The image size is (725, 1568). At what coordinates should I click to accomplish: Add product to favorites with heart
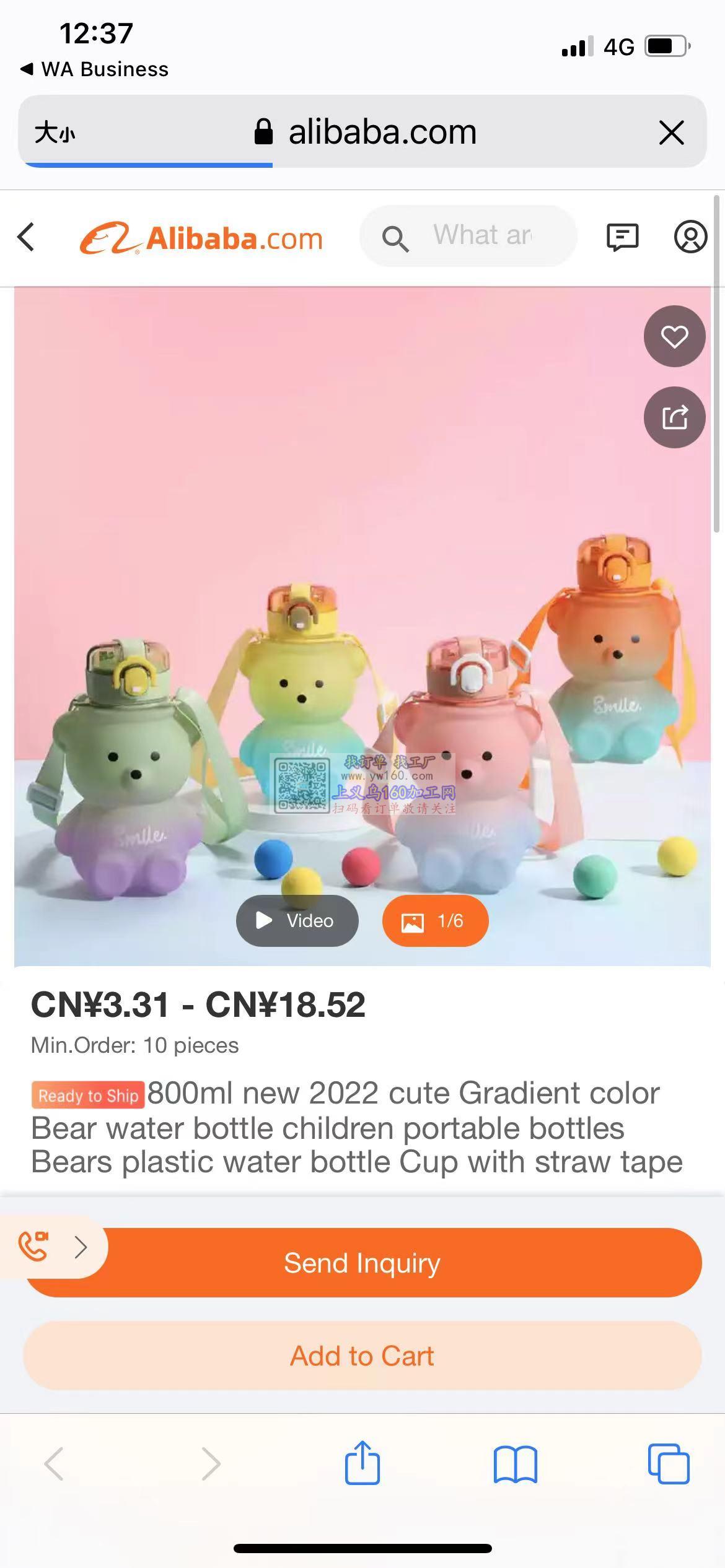674,336
